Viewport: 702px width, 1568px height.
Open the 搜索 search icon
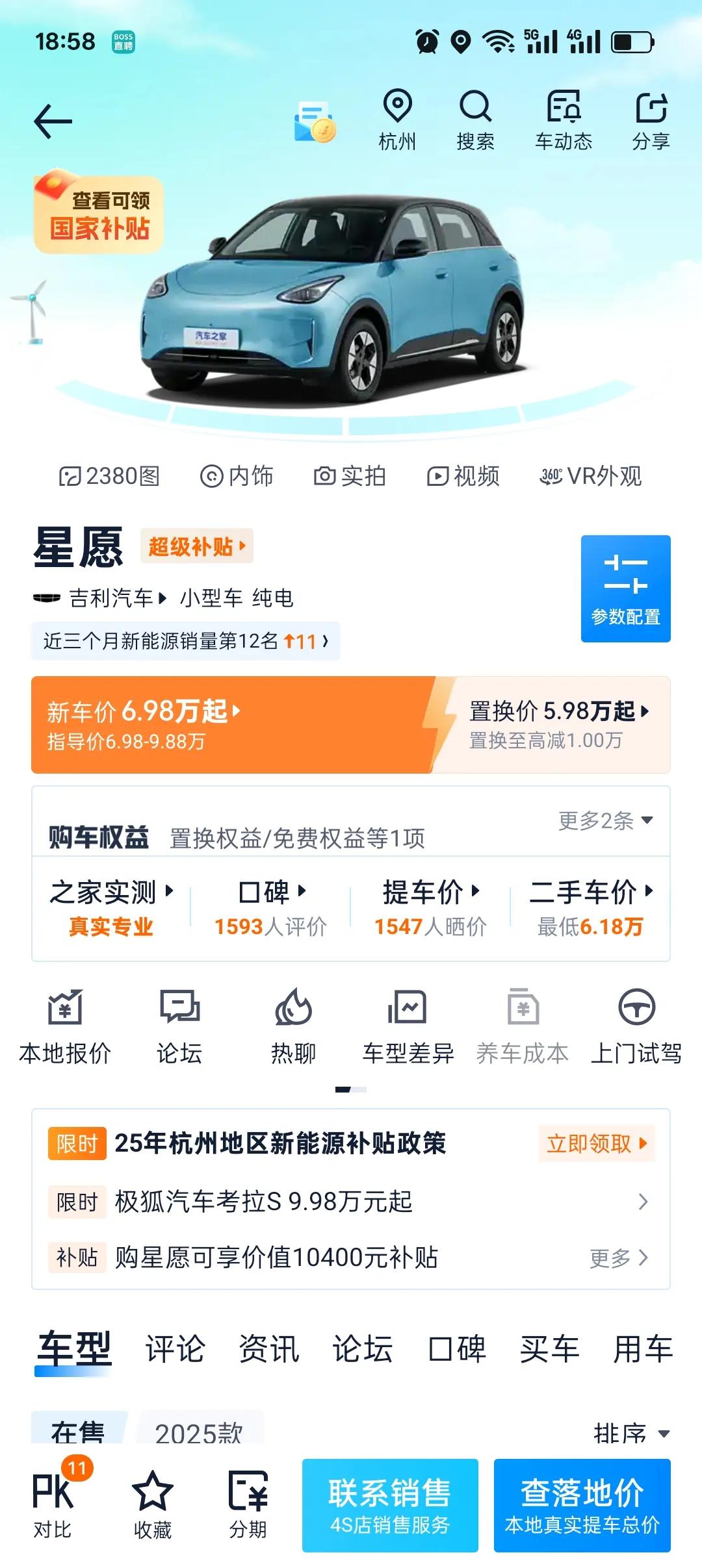tap(475, 120)
